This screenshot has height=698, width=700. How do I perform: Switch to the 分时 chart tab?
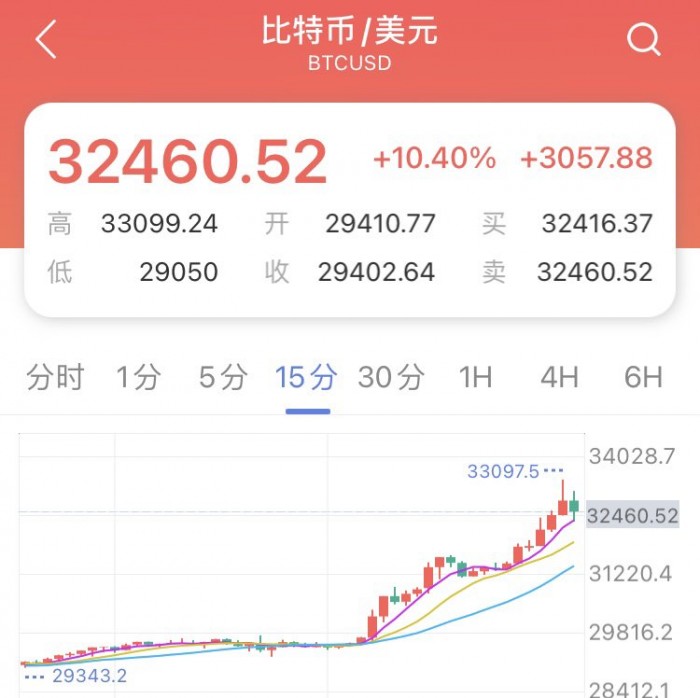pos(55,377)
